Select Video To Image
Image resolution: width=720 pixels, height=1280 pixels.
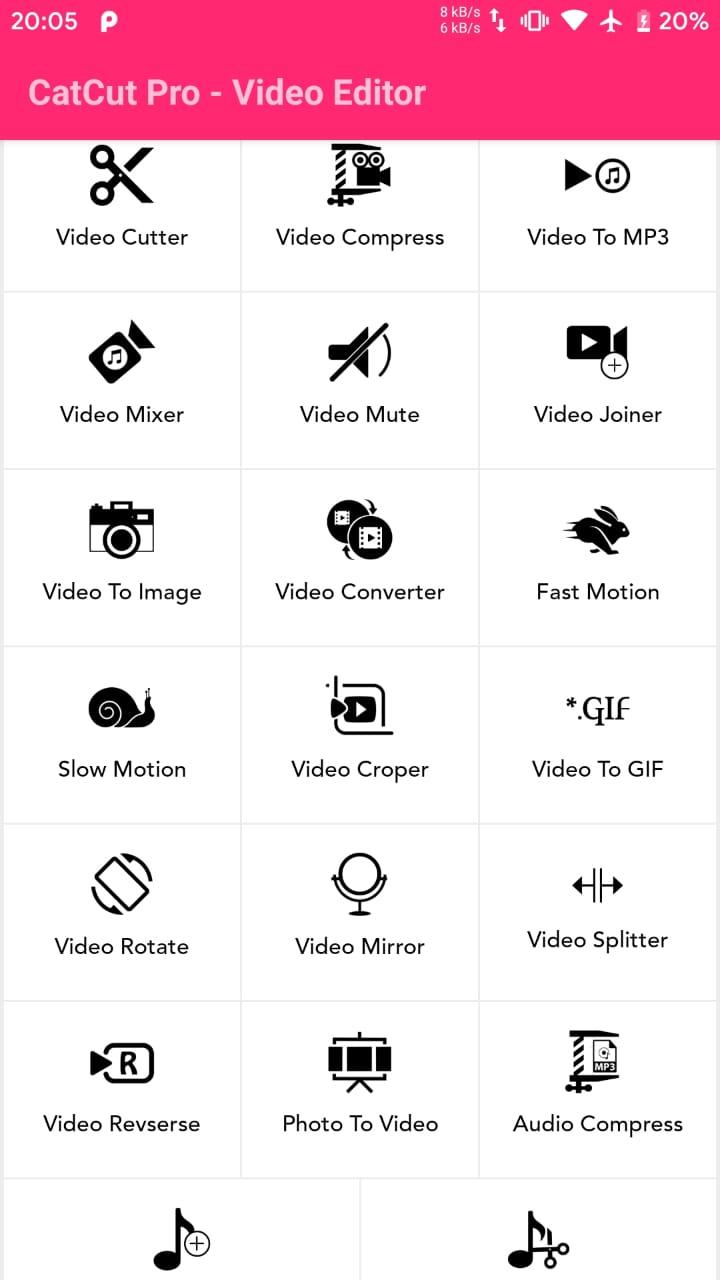pyautogui.click(x=121, y=556)
